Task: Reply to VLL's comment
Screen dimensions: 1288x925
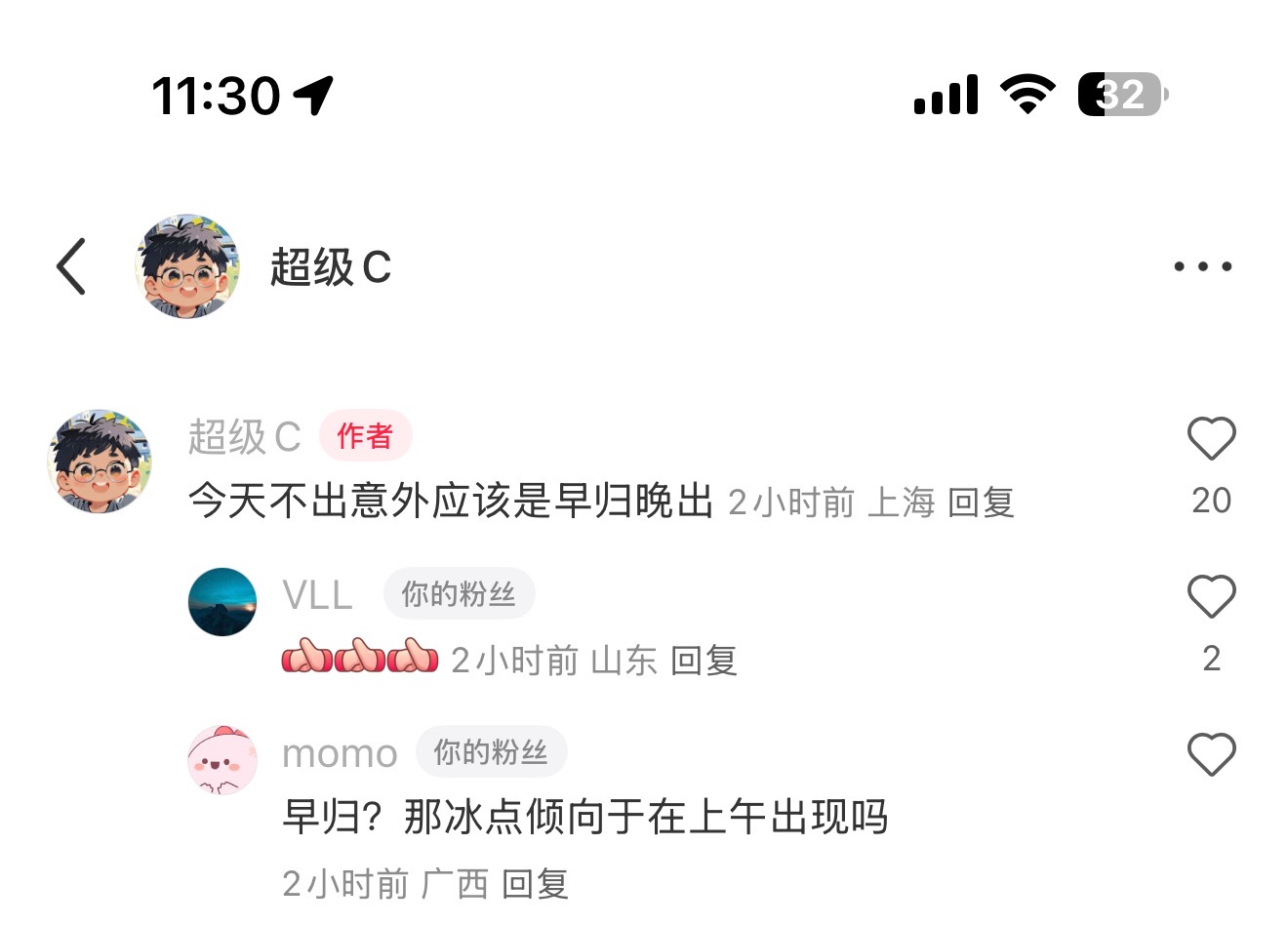Action: point(704,661)
